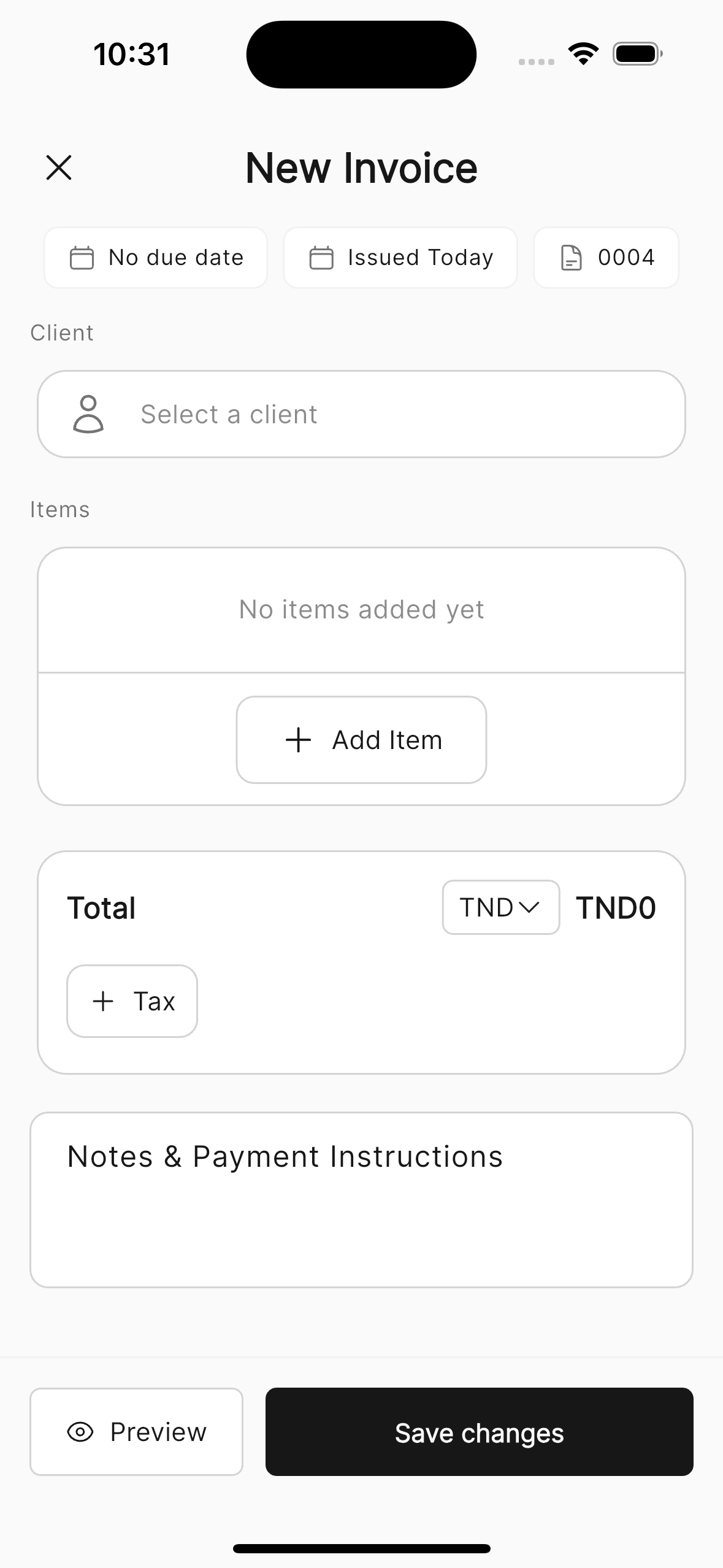
Task: Add a Tax line to the total
Action: click(131, 1001)
